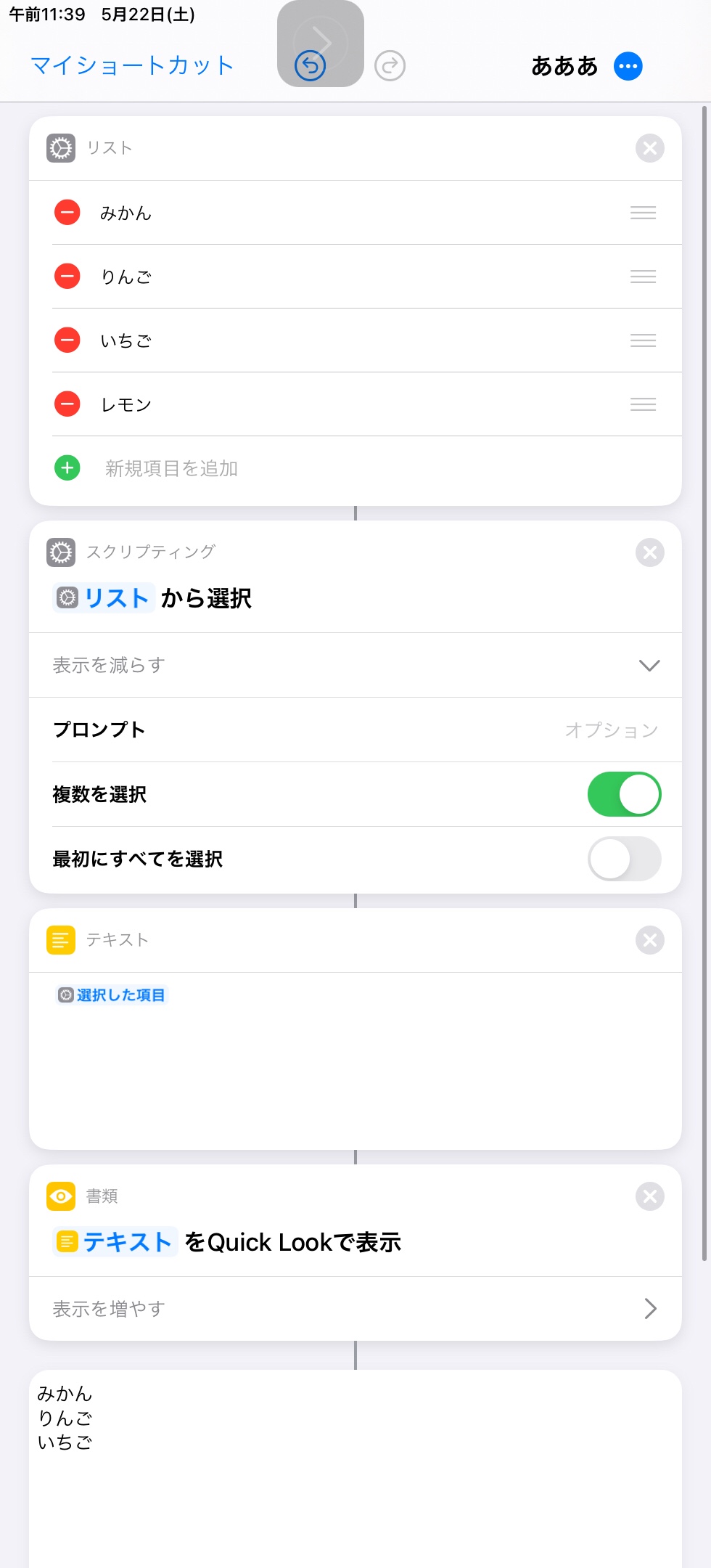The image size is (711, 1568).
Task: Tap the redo arrow icon
Action: coord(390,66)
